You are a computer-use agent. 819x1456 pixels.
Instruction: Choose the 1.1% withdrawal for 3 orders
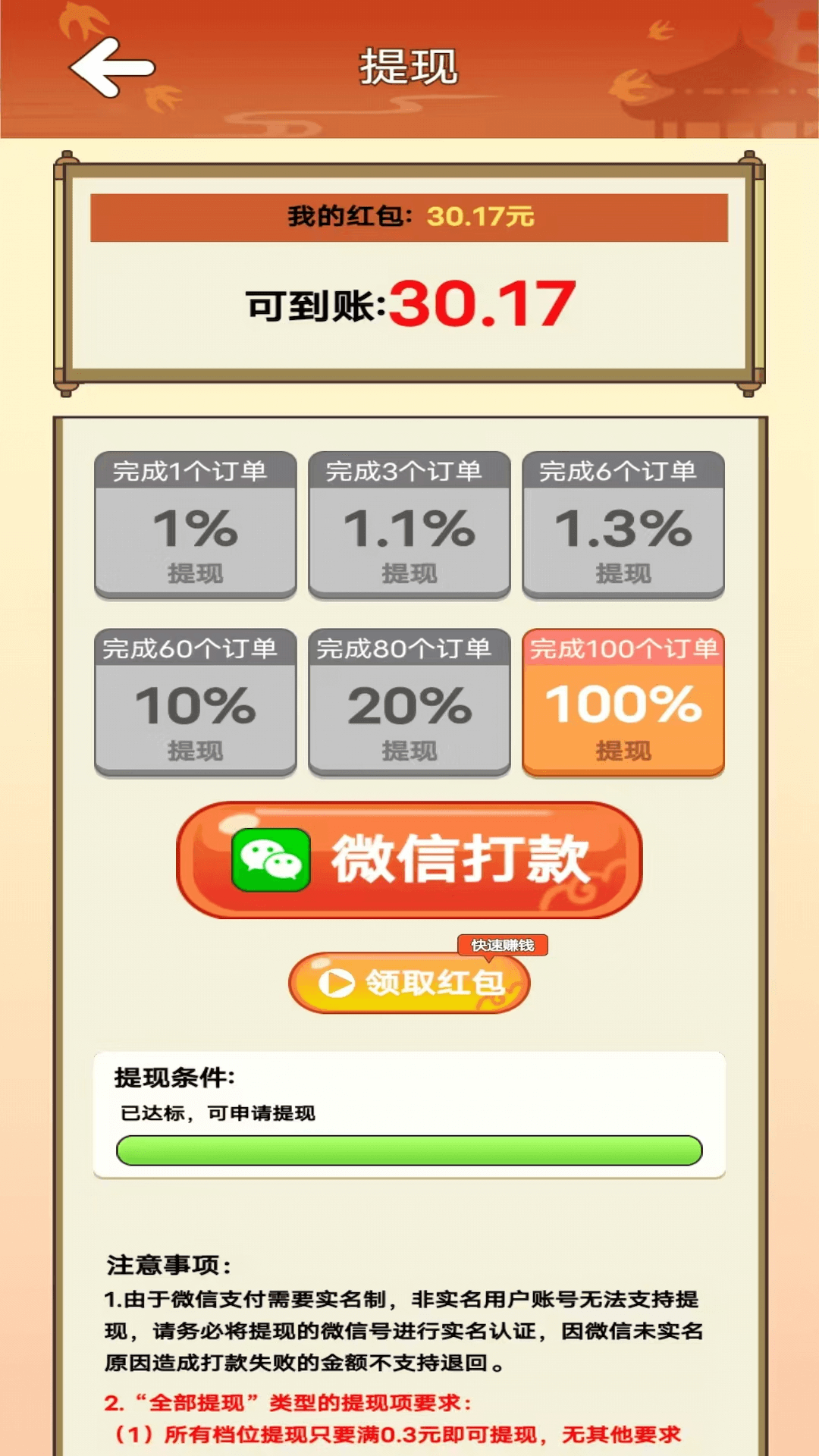409,525
